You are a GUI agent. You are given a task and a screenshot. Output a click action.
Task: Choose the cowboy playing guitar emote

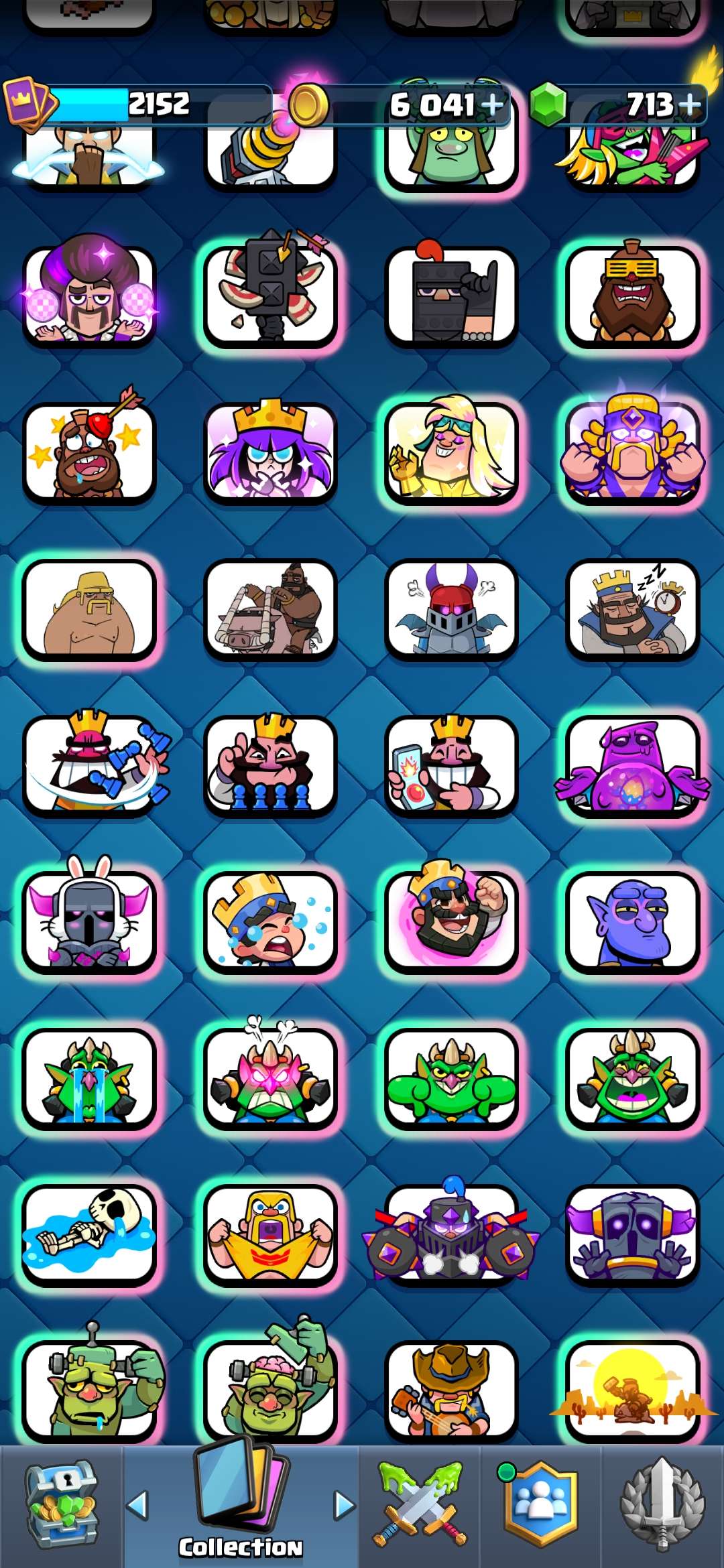(451, 1391)
